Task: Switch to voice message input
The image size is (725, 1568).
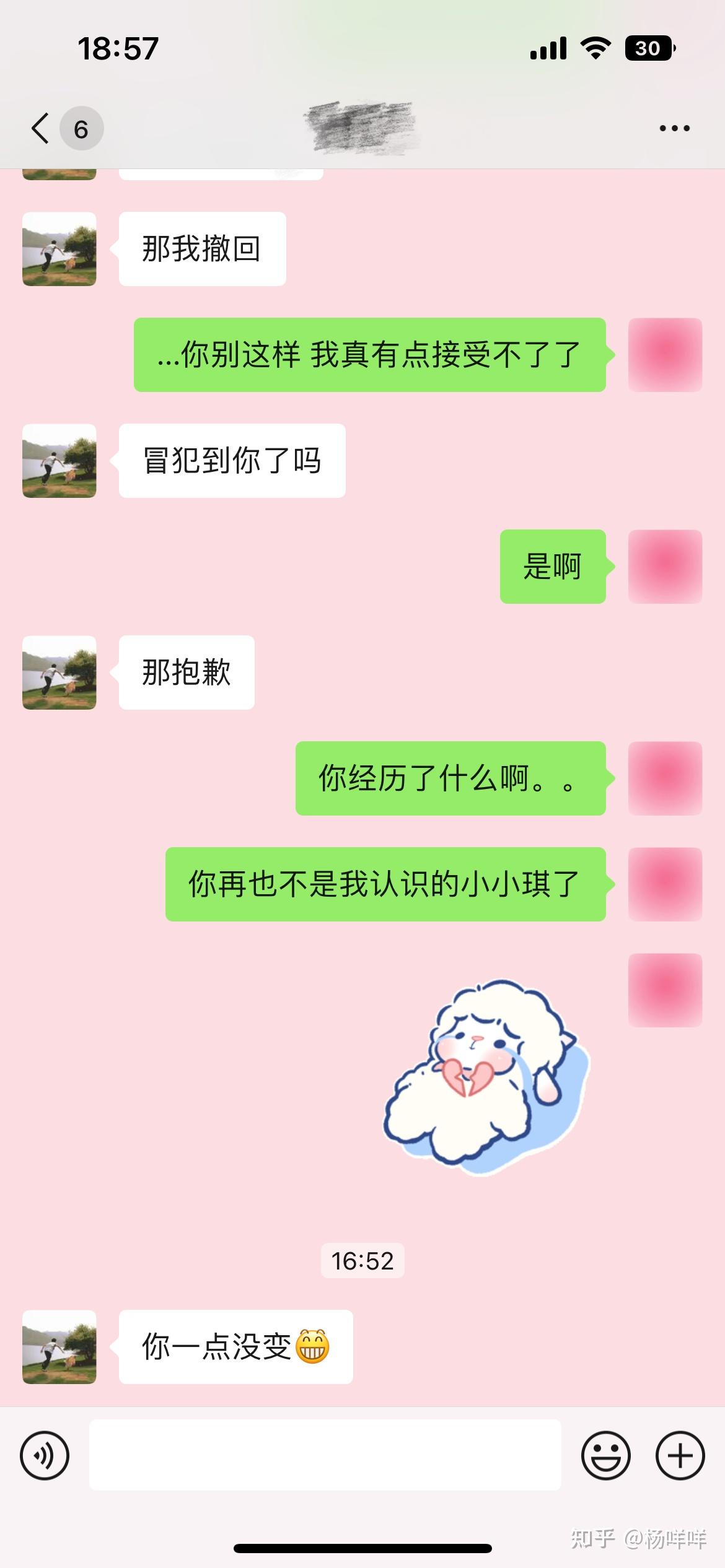Action: click(x=45, y=1455)
